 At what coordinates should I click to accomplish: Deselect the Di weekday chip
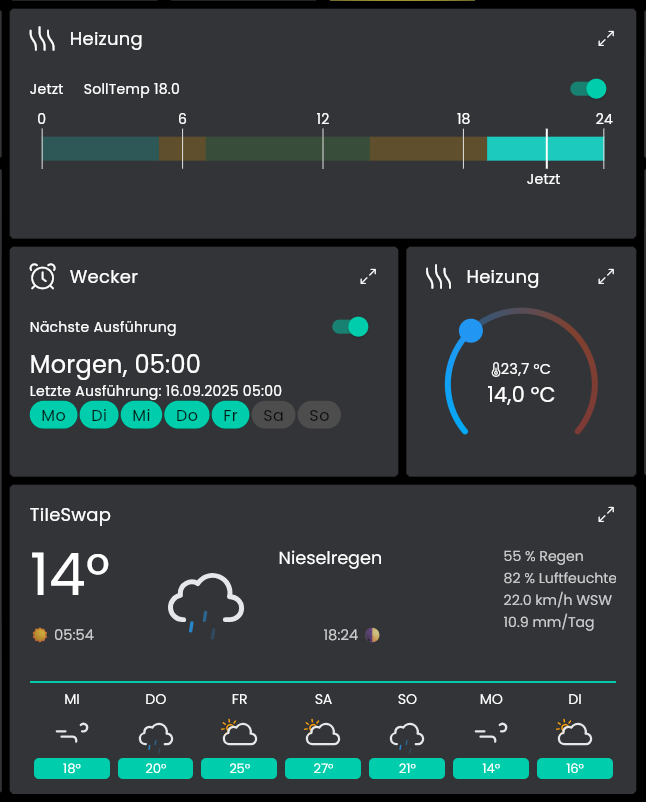coord(99,416)
